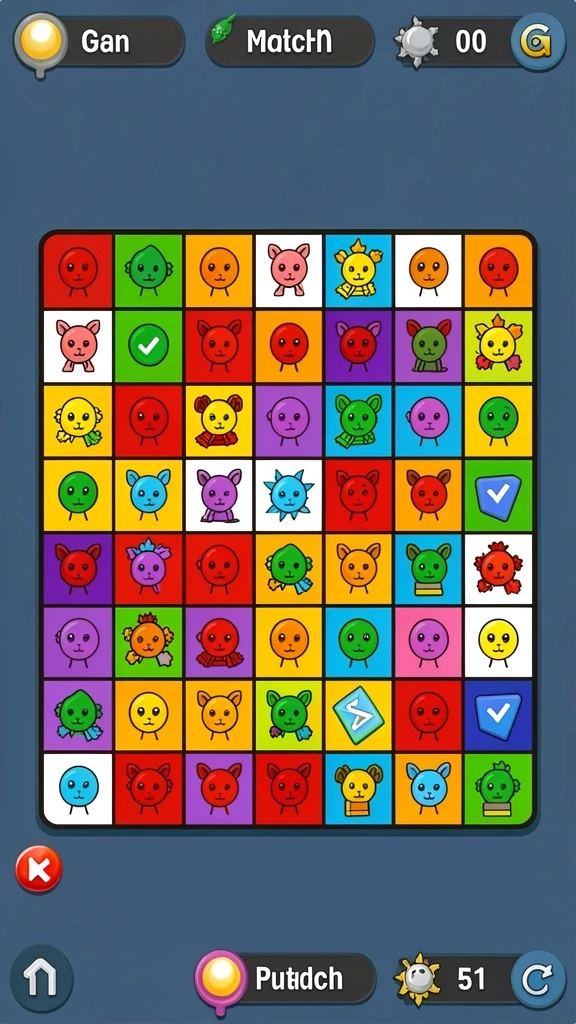Choose the yellow round face on white tile

point(498,642)
